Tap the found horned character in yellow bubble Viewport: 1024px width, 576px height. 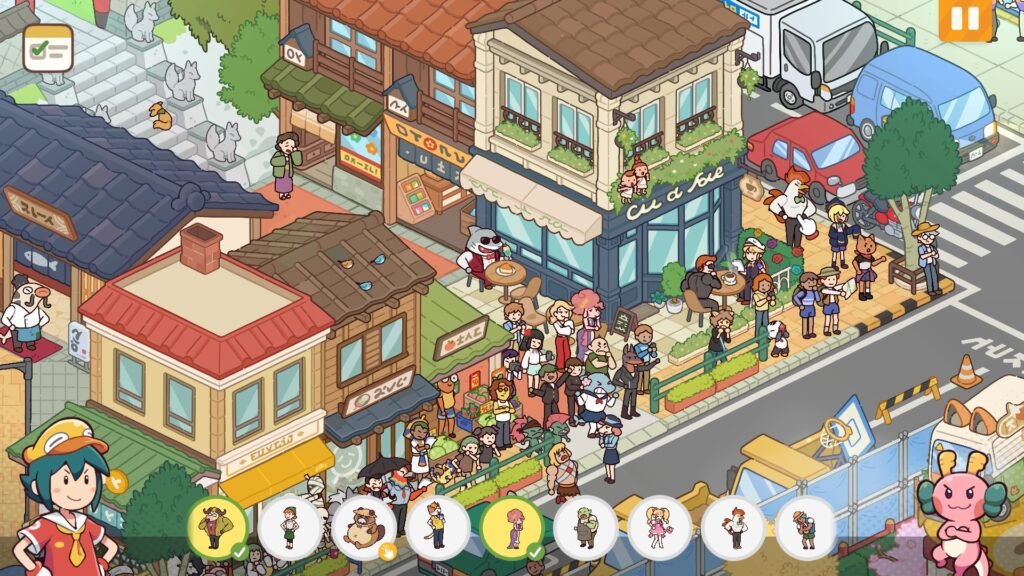click(216, 527)
